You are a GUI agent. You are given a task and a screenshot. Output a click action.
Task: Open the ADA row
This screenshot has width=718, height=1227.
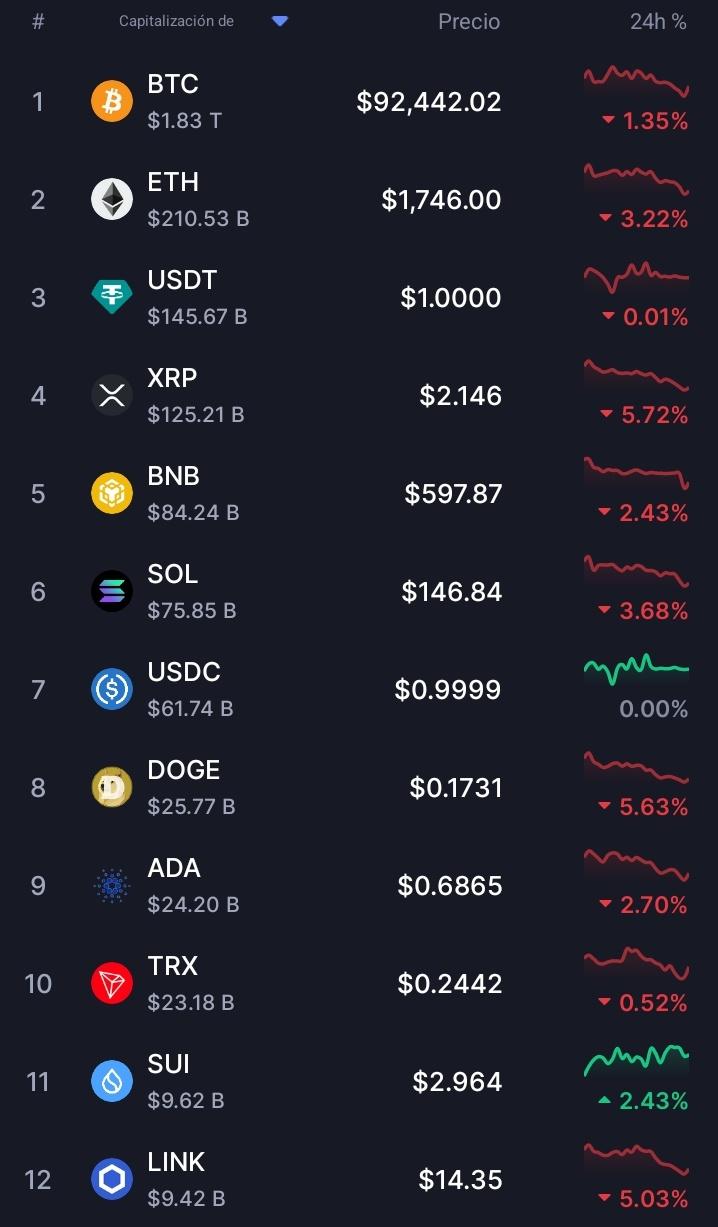pos(359,885)
